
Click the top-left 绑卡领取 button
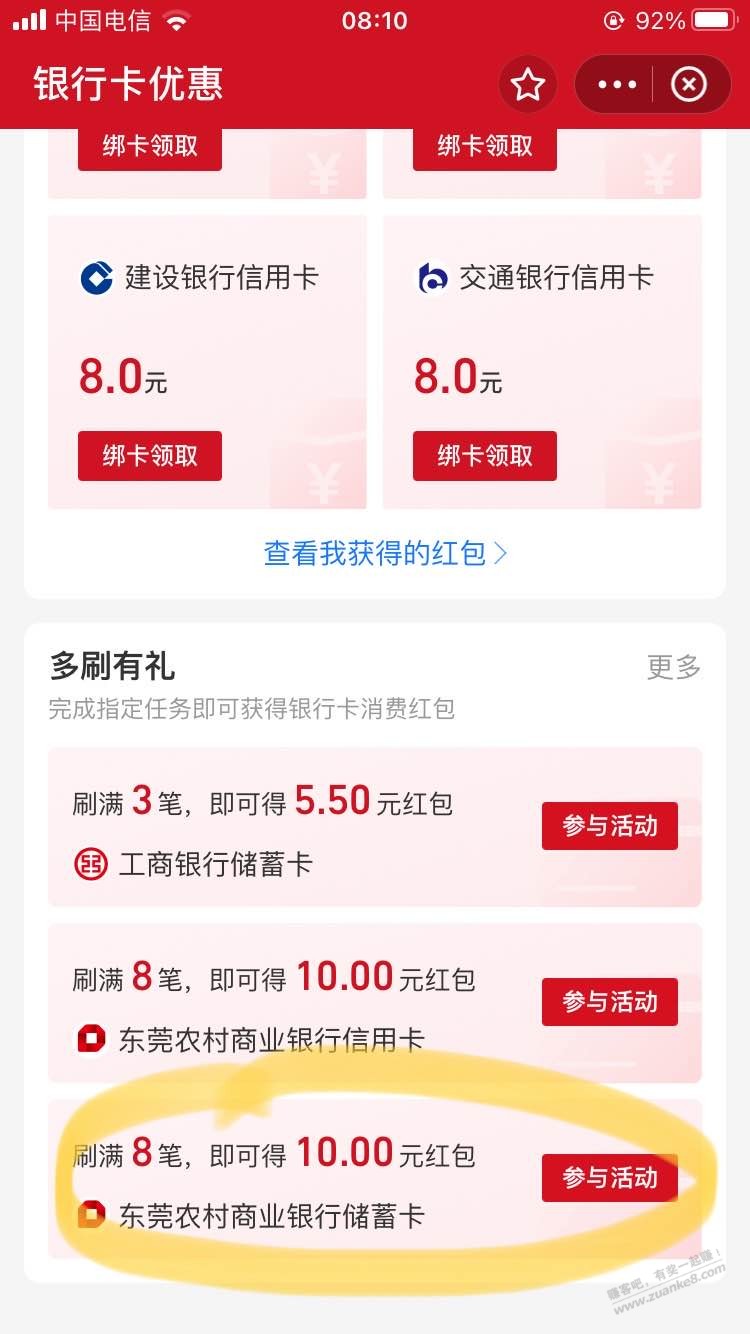(x=150, y=146)
